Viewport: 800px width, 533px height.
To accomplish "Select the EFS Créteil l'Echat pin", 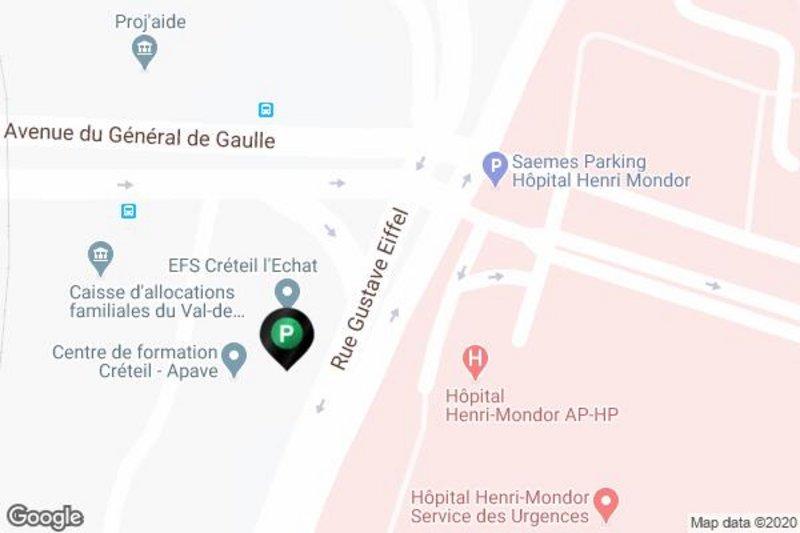I will tap(287, 293).
